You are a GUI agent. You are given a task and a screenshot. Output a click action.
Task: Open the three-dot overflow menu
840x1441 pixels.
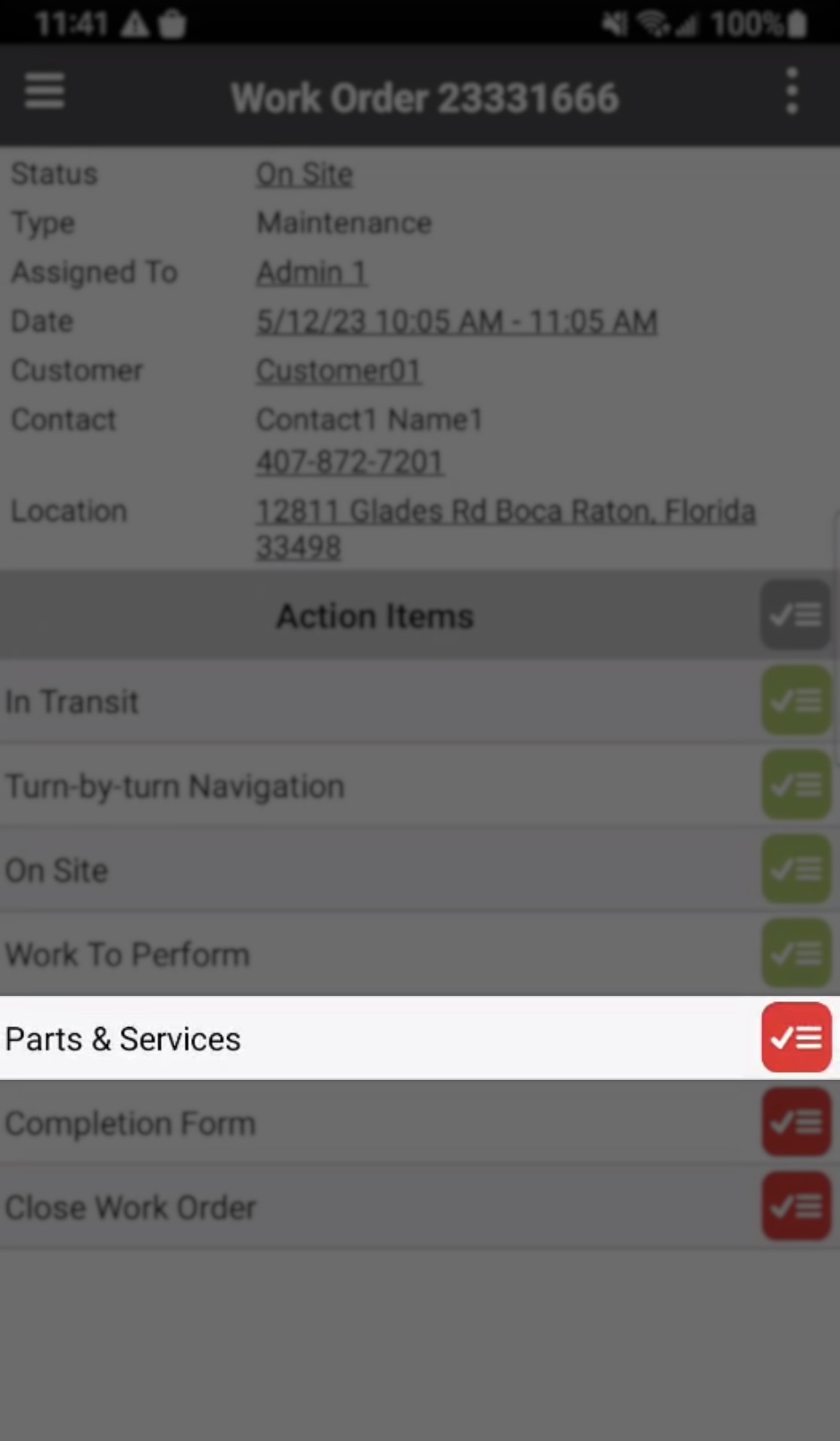(x=792, y=91)
